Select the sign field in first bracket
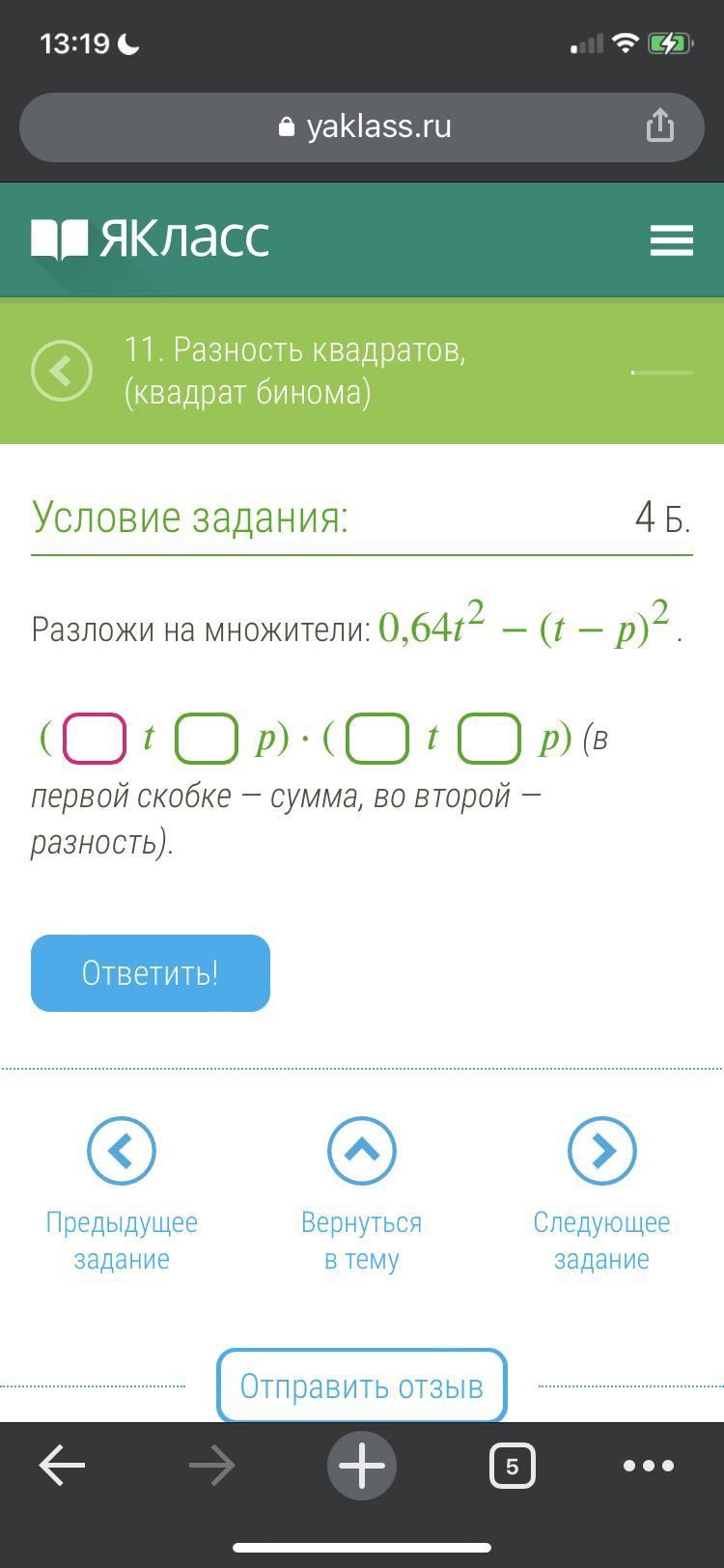 (207, 739)
